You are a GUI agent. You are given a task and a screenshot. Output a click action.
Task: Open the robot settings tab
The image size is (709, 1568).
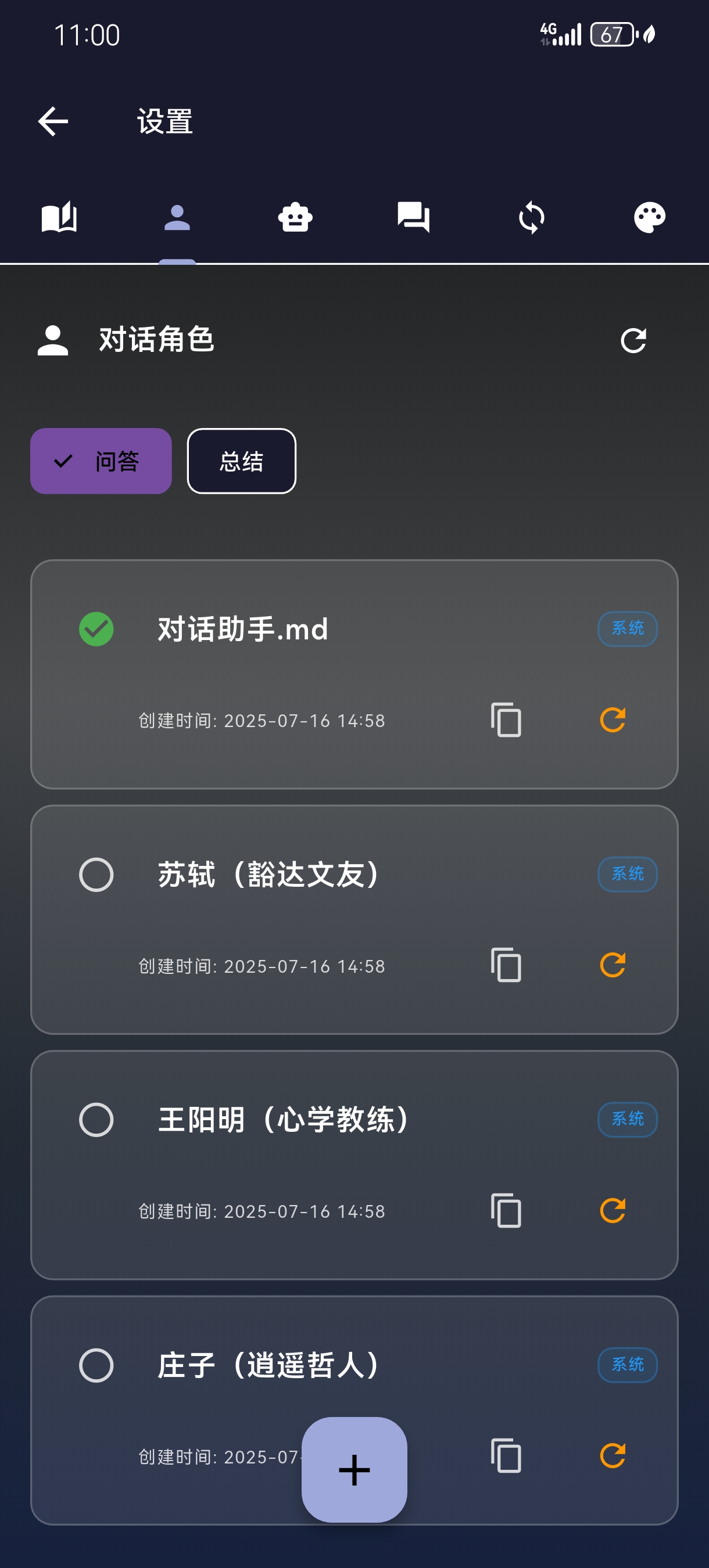coord(295,217)
